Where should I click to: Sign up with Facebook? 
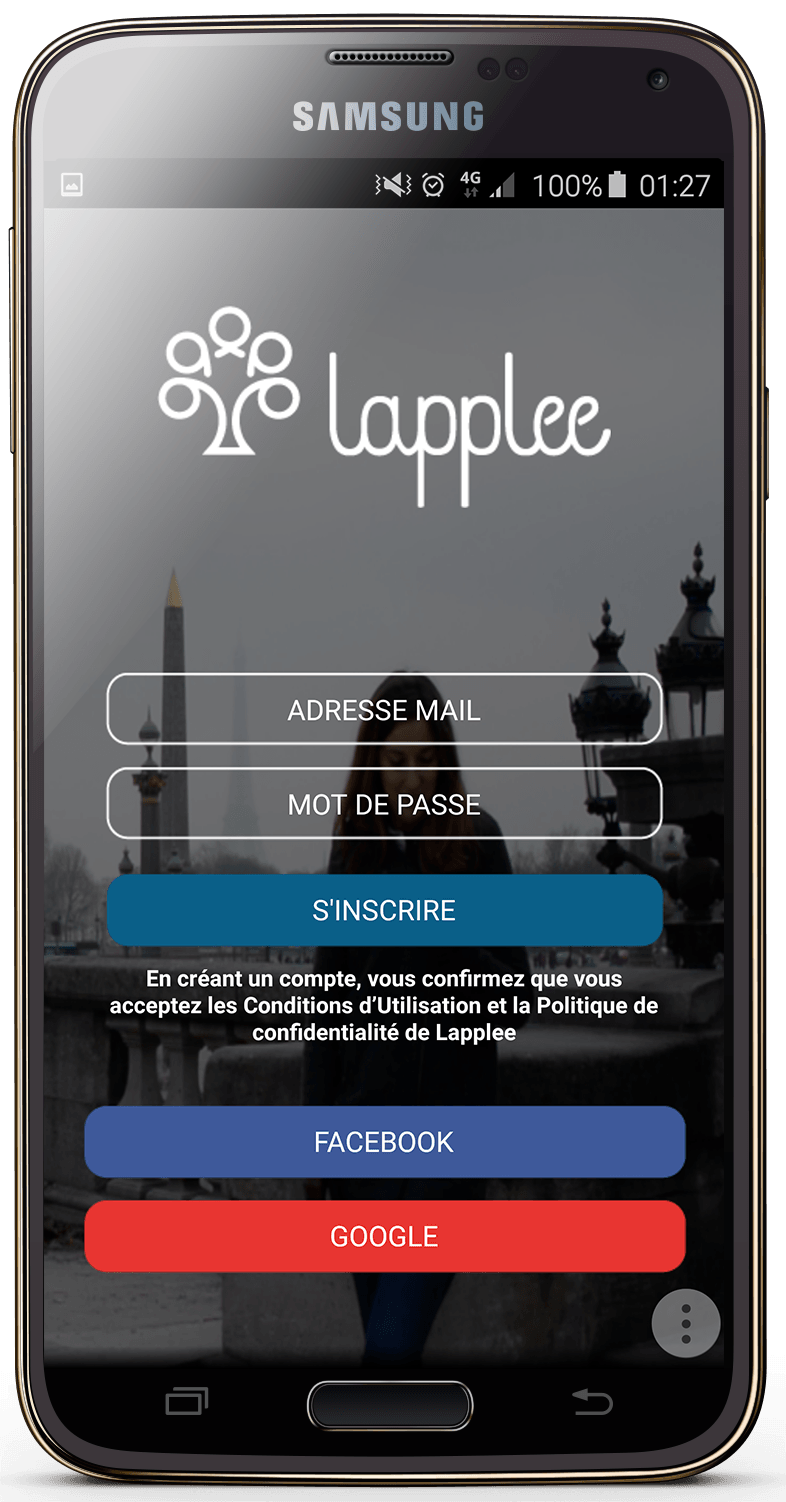(x=384, y=1142)
